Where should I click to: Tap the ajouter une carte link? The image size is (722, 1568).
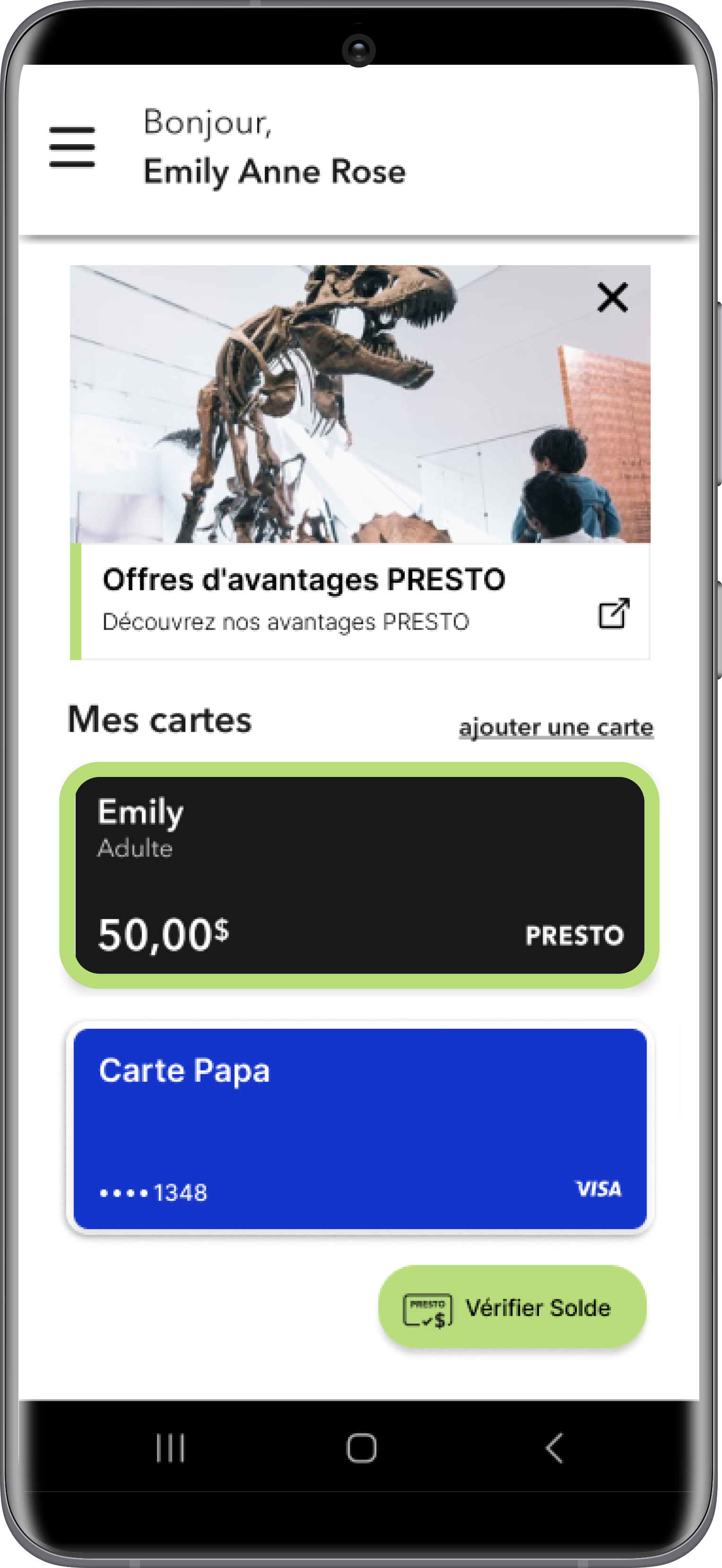click(x=556, y=727)
